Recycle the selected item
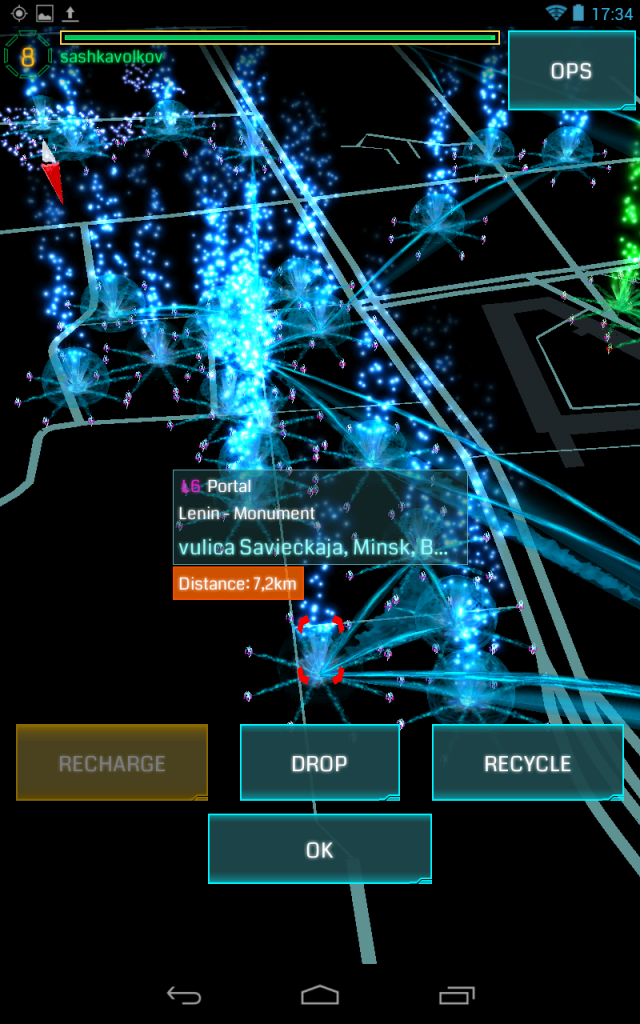The width and height of the screenshot is (640, 1024). [x=527, y=763]
